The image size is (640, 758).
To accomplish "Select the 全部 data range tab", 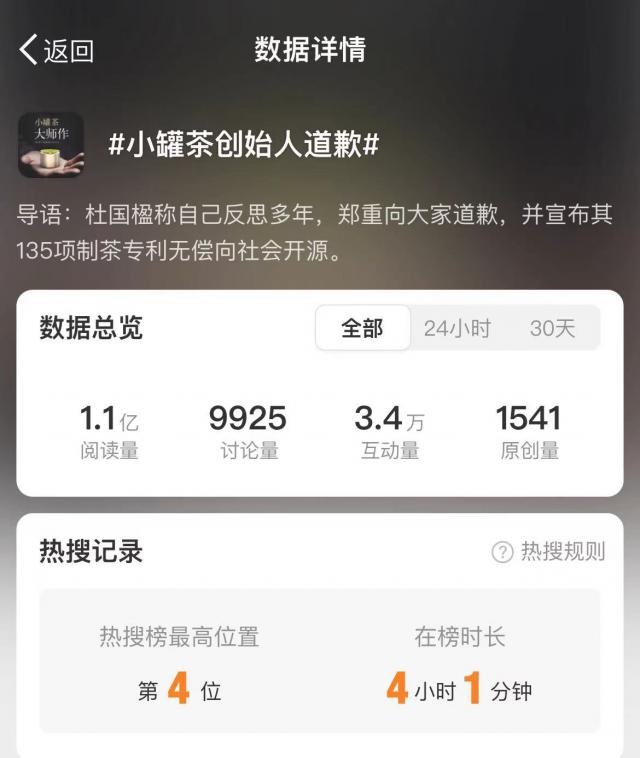I will click(362, 328).
